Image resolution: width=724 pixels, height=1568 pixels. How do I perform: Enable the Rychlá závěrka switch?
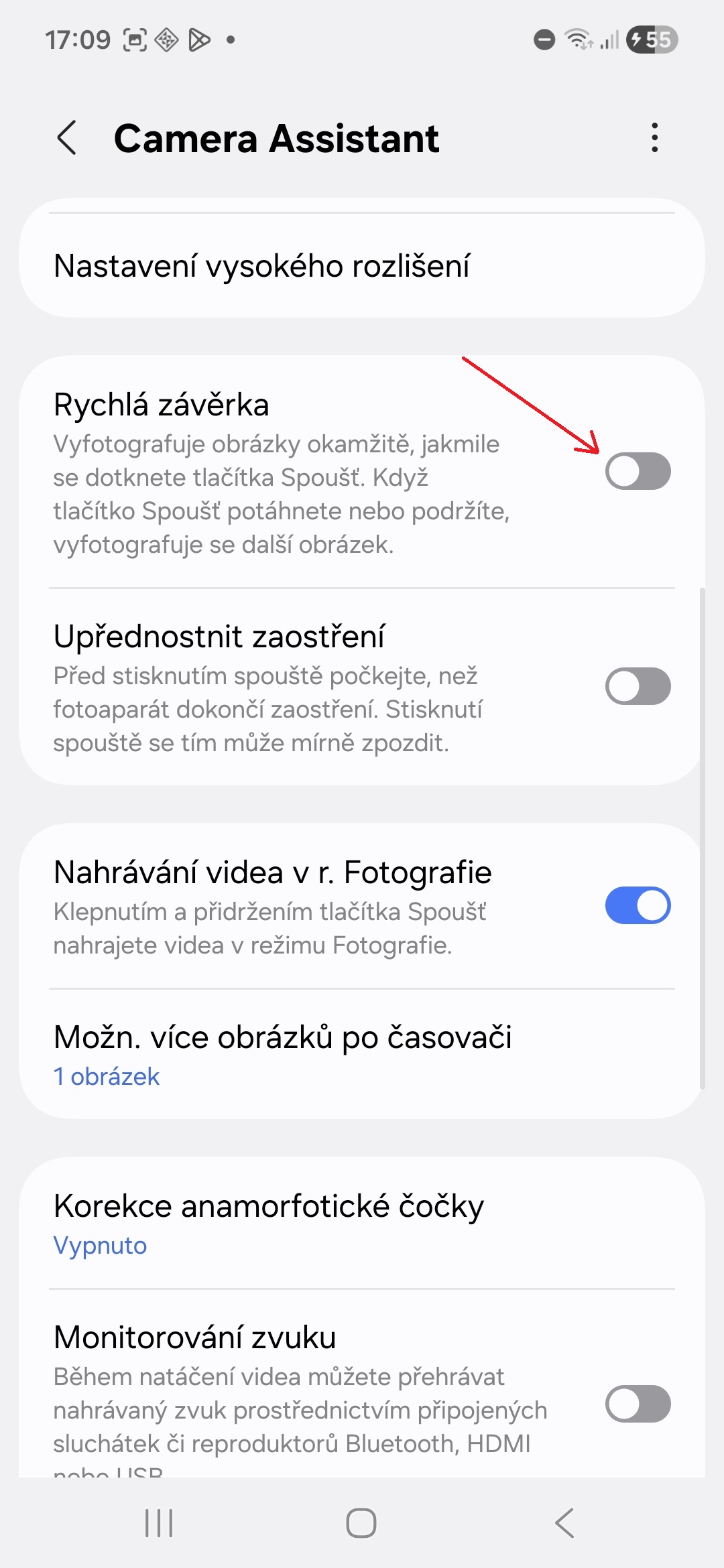638,471
